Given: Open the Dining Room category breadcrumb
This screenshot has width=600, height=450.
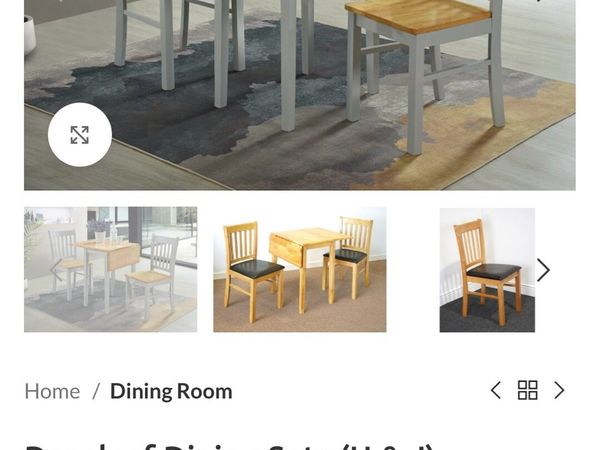Looking at the screenshot, I should click(x=171, y=391).
